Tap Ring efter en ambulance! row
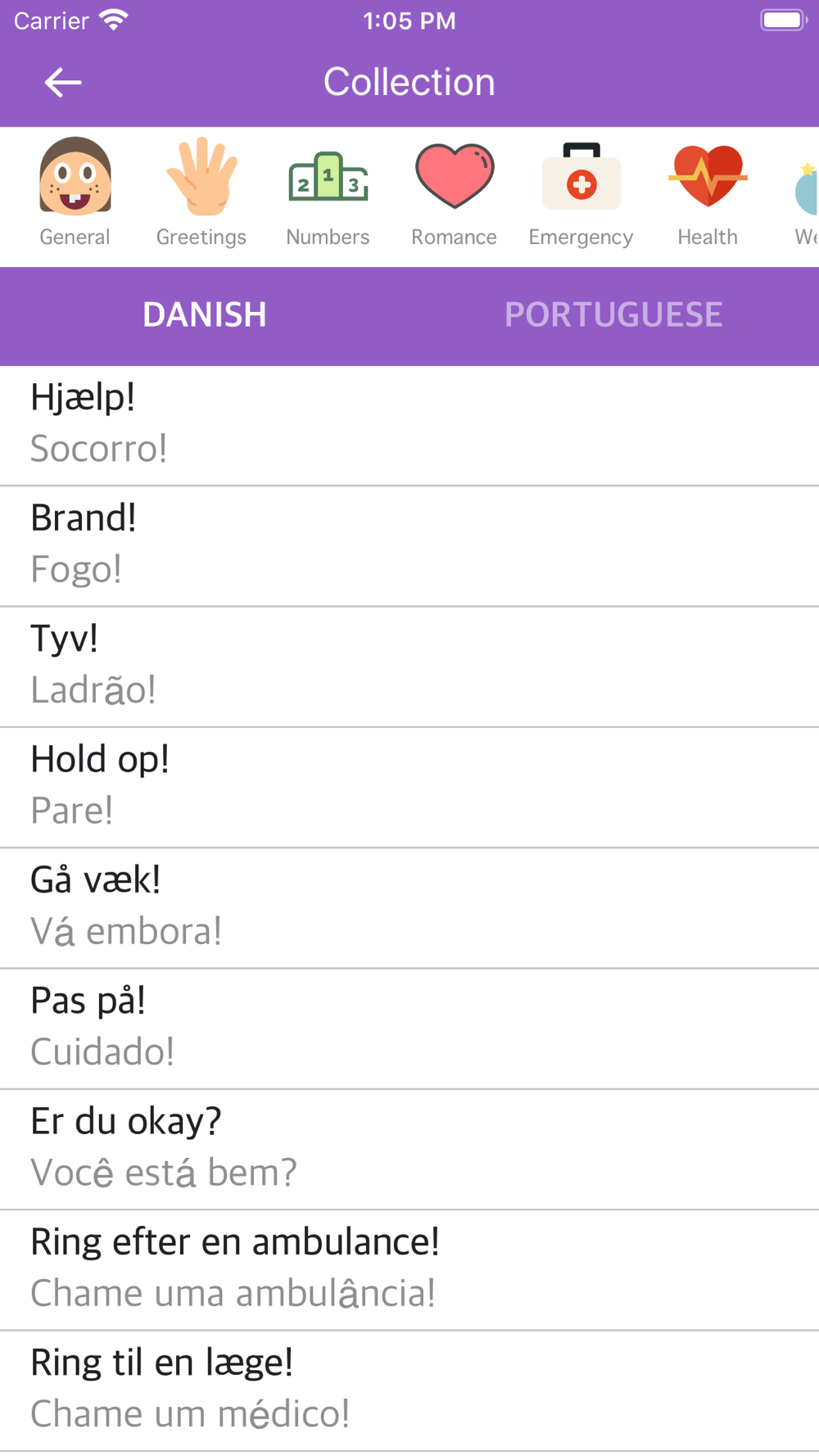The width and height of the screenshot is (819, 1456). tap(409, 1269)
